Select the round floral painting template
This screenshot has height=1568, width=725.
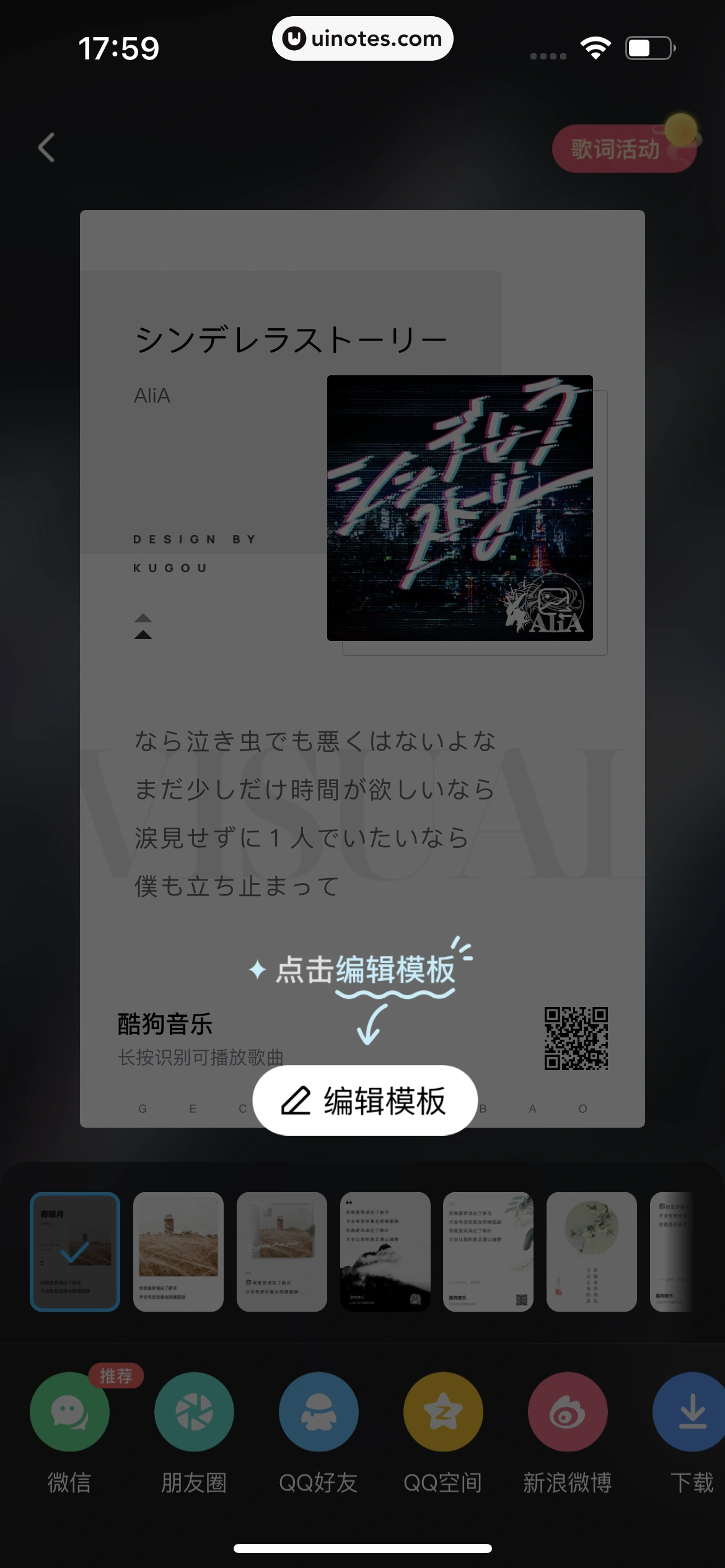591,1252
